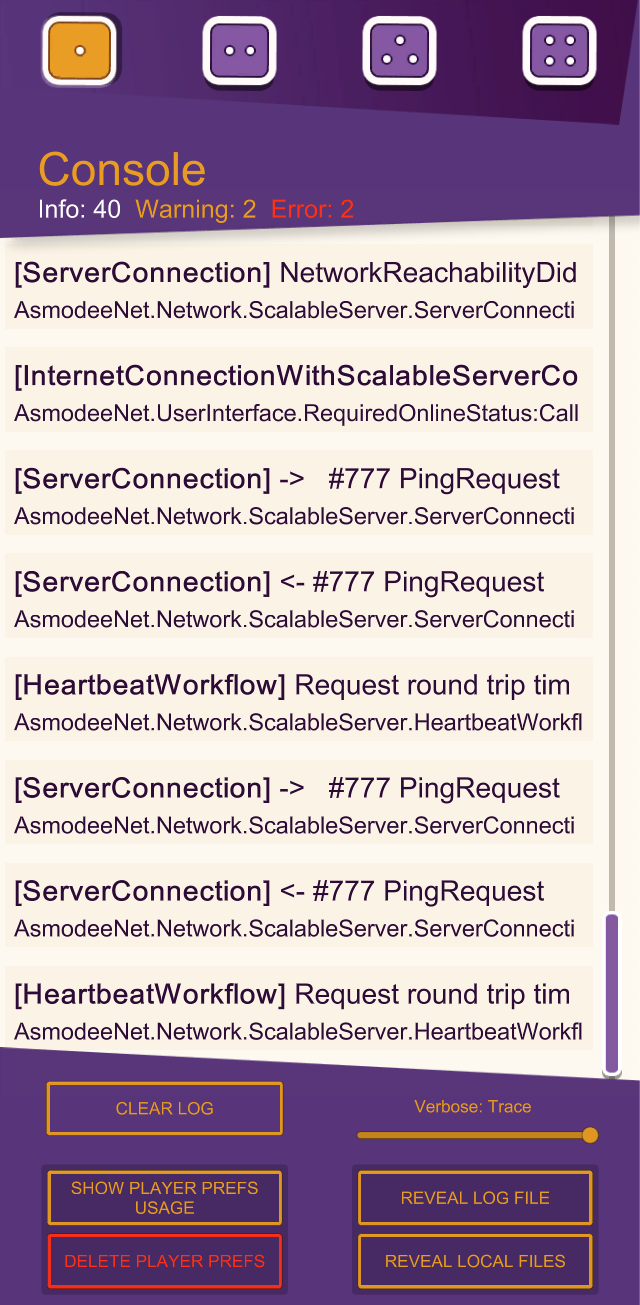
Task: Switch to the four-dot dice tab
Action: pos(559,51)
